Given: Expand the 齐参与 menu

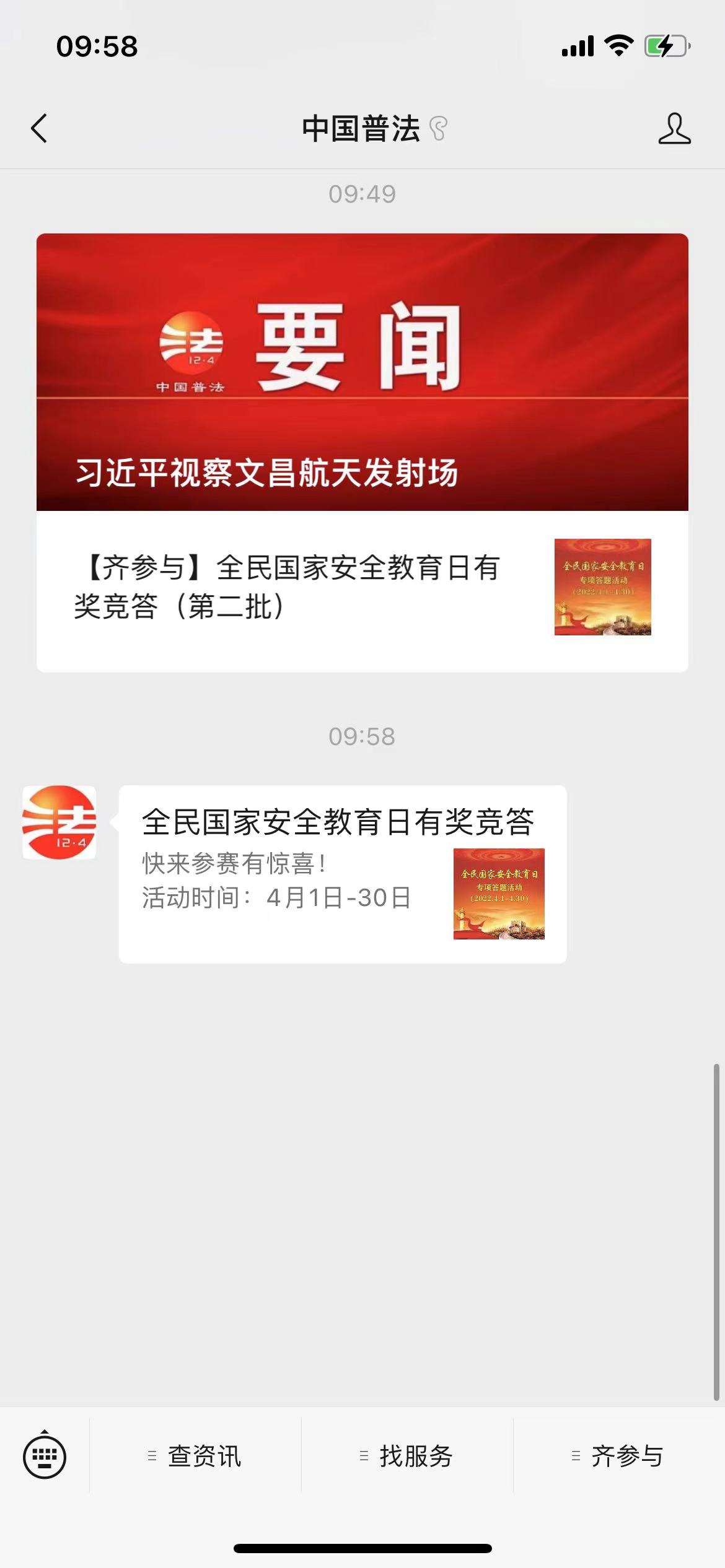Looking at the screenshot, I should click(x=619, y=1456).
